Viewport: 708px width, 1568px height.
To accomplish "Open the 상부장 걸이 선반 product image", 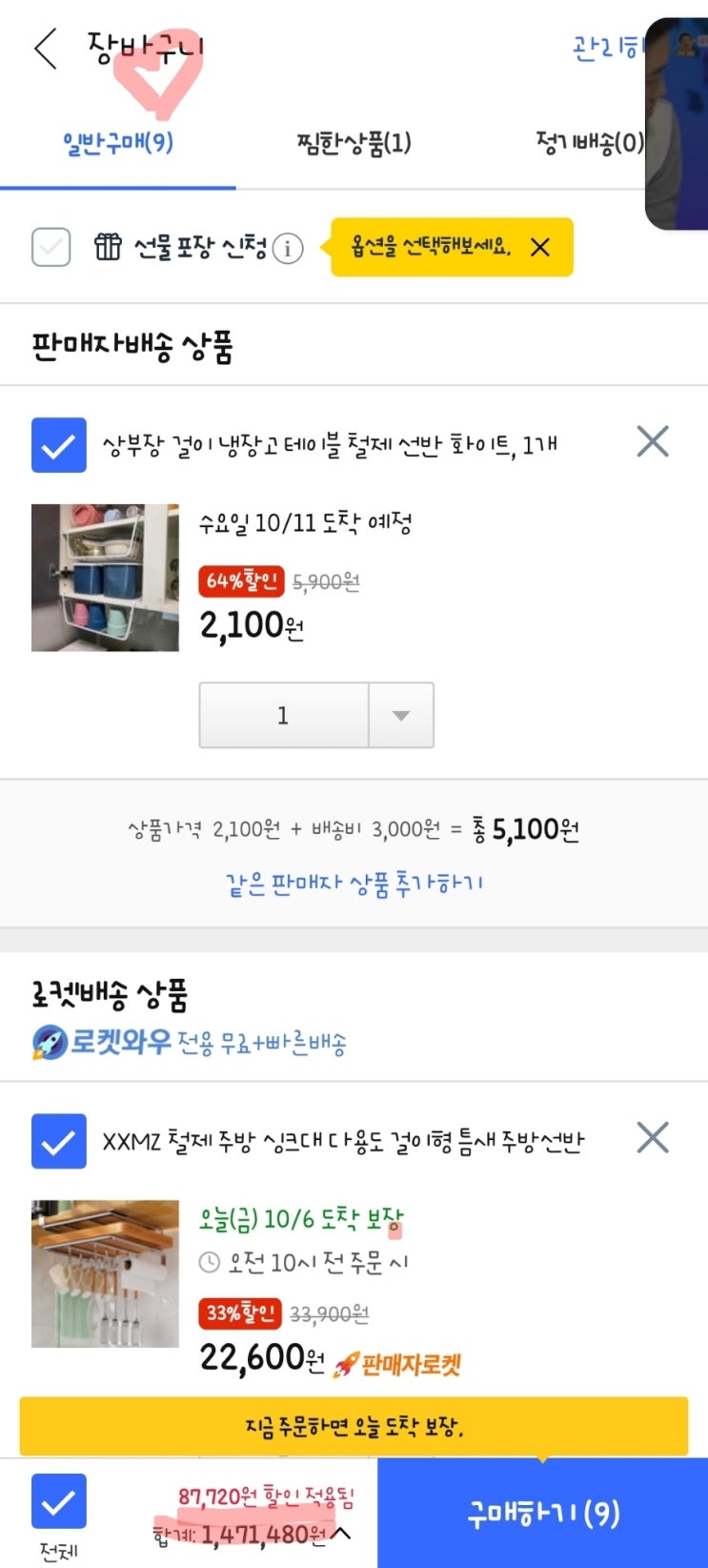I will point(105,578).
